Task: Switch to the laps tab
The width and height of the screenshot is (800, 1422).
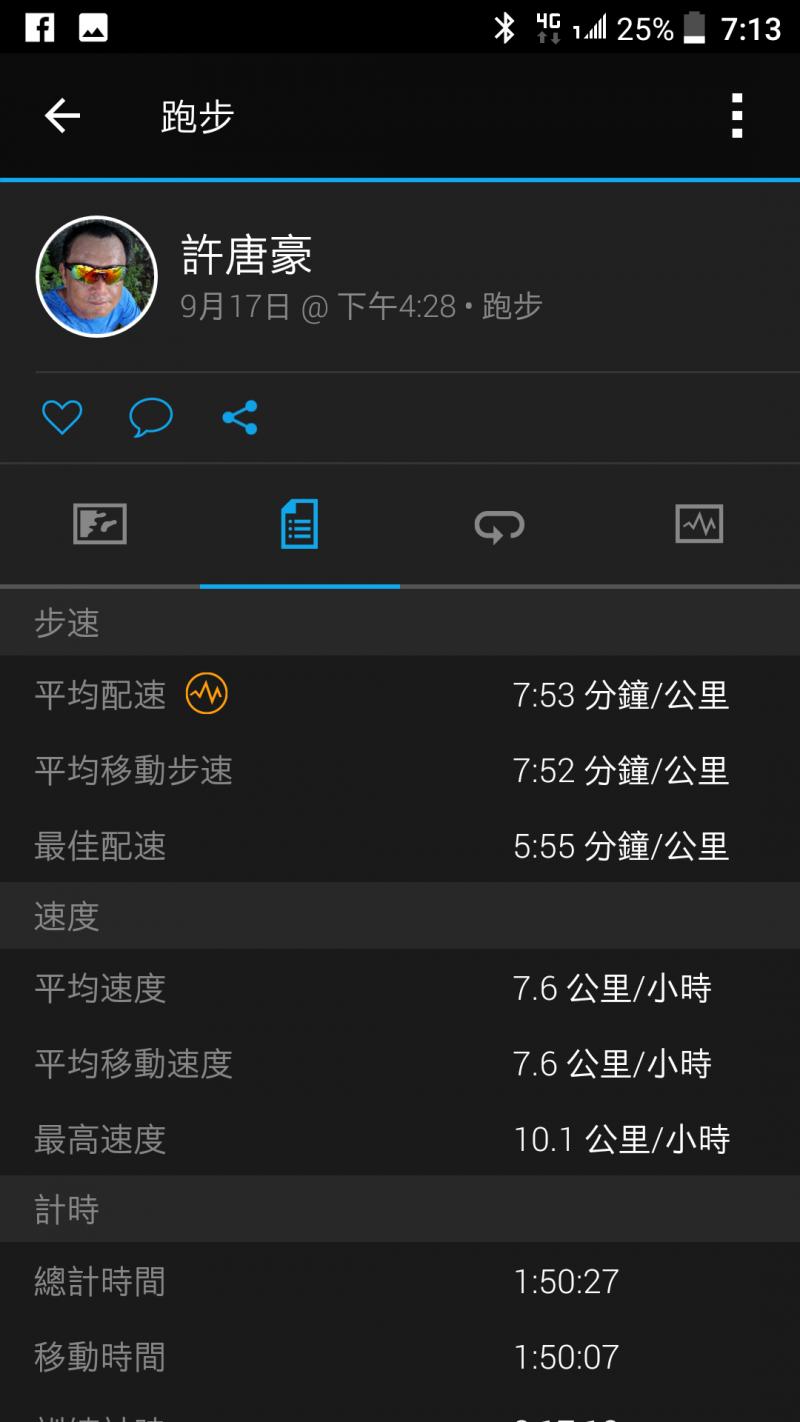Action: point(499,524)
